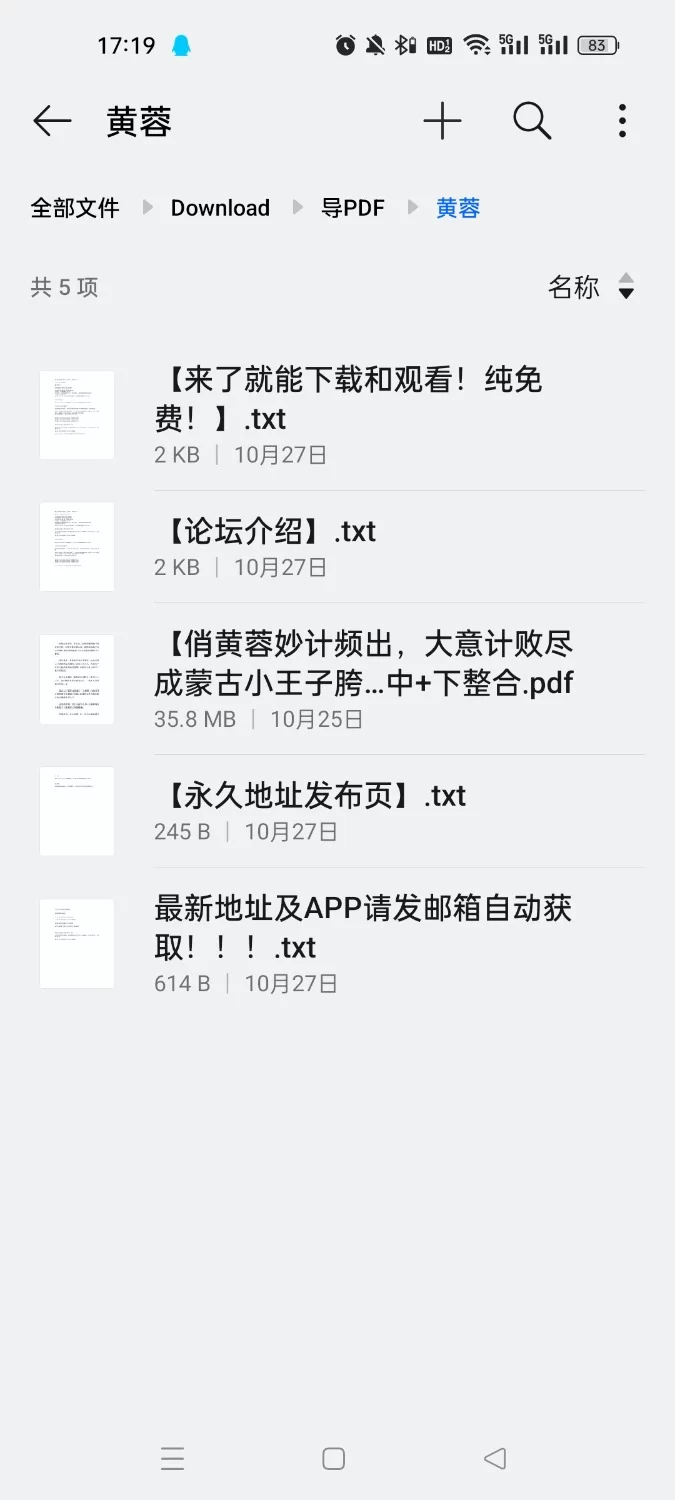
Task: Open recent apps from navigation bar
Action: click(x=172, y=1459)
